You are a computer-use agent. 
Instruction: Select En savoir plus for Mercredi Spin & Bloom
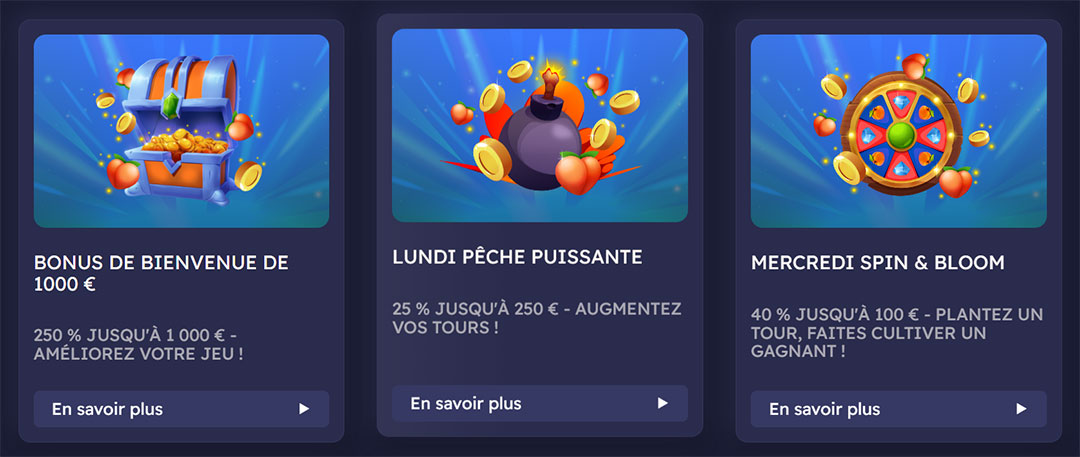tap(898, 408)
